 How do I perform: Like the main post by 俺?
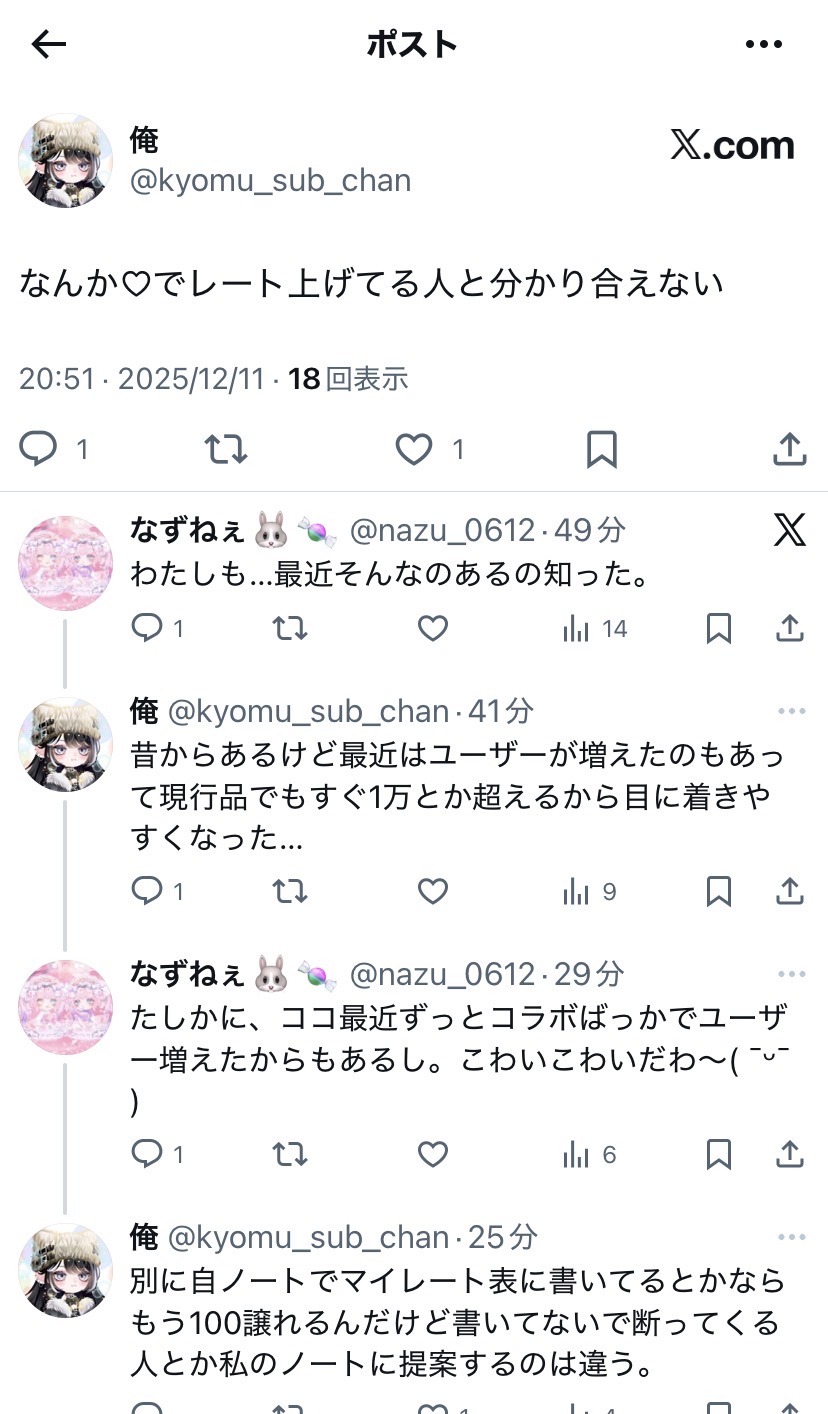point(413,449)
